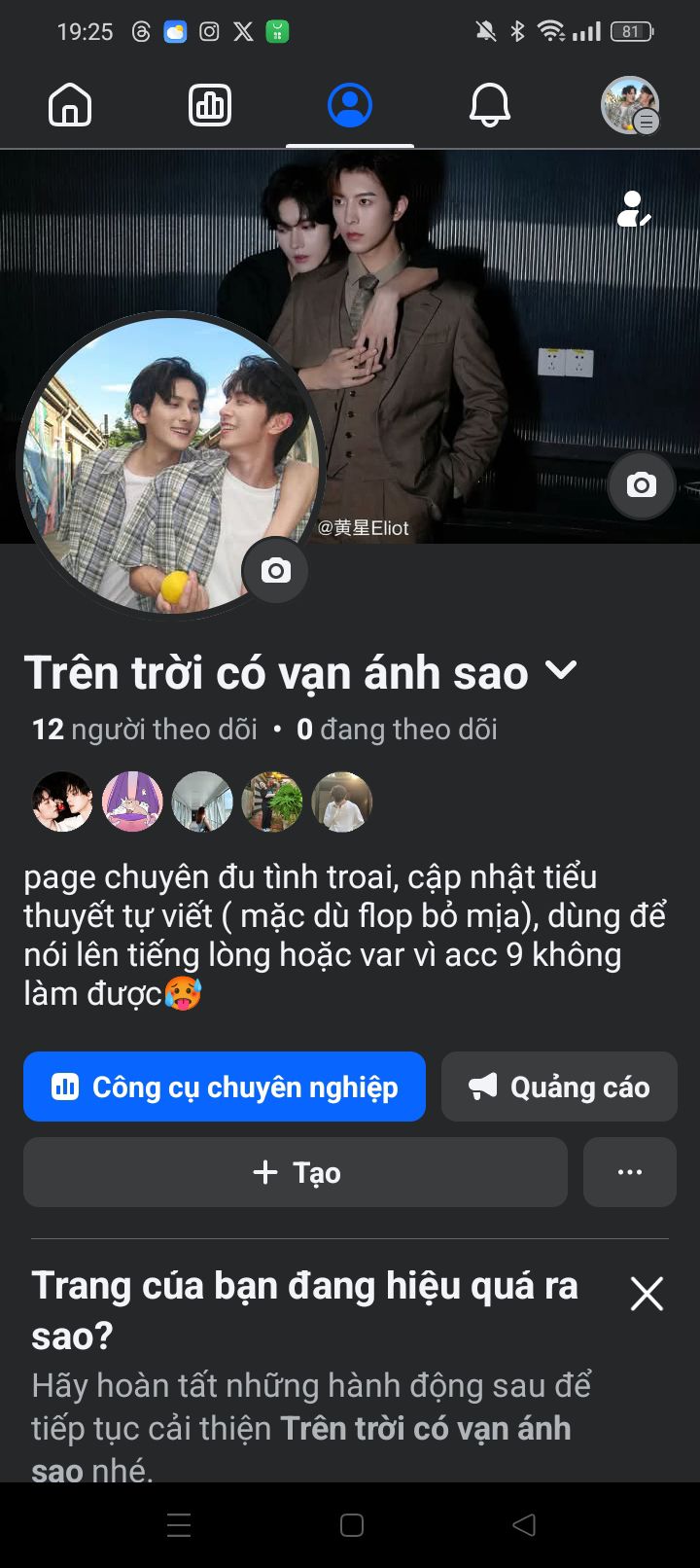
Task: Open the three-dot more options
Action: point(630,1172)
